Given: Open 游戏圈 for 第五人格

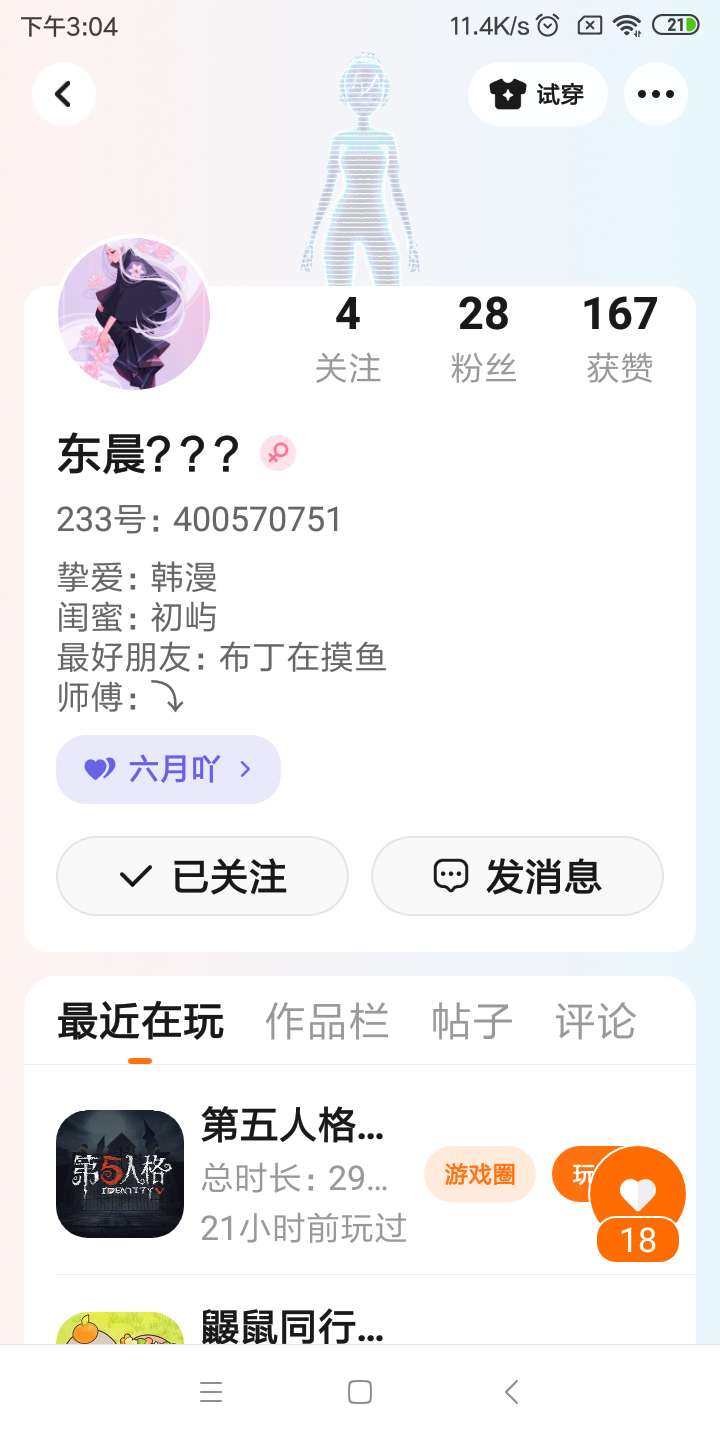Looking at the screenshot, I should point(480,1174).
